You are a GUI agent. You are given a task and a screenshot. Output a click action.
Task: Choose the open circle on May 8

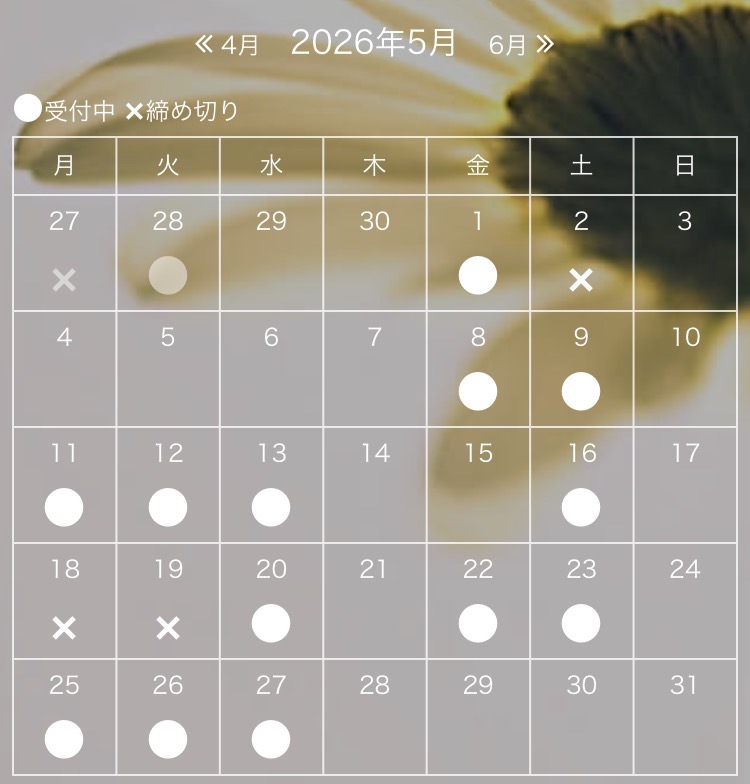coord(478,392)
